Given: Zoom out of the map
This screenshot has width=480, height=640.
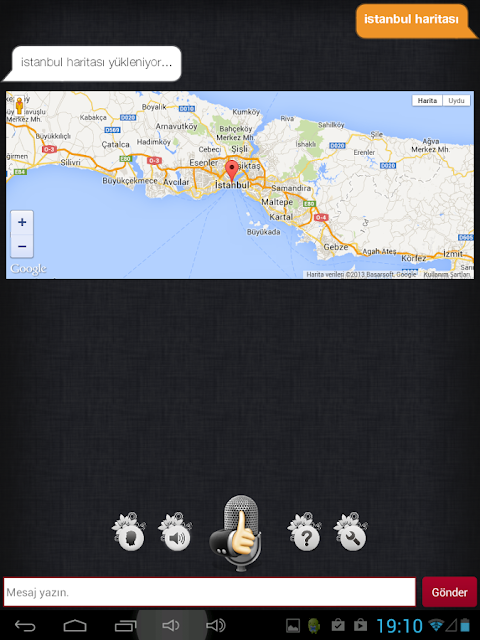Looking at the screenshot, I should (x=22, y=246).
